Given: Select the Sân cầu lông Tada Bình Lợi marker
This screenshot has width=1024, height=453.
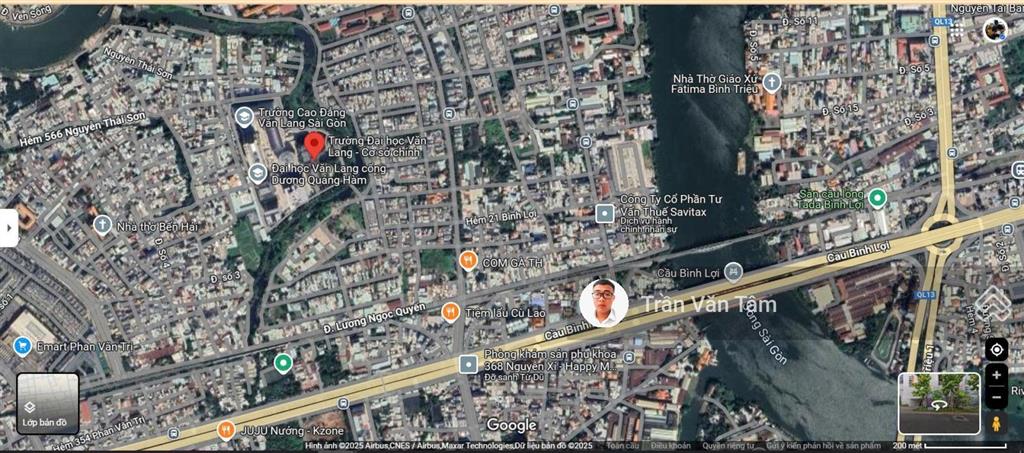Looking at the screenshot, I should [877, 197].
